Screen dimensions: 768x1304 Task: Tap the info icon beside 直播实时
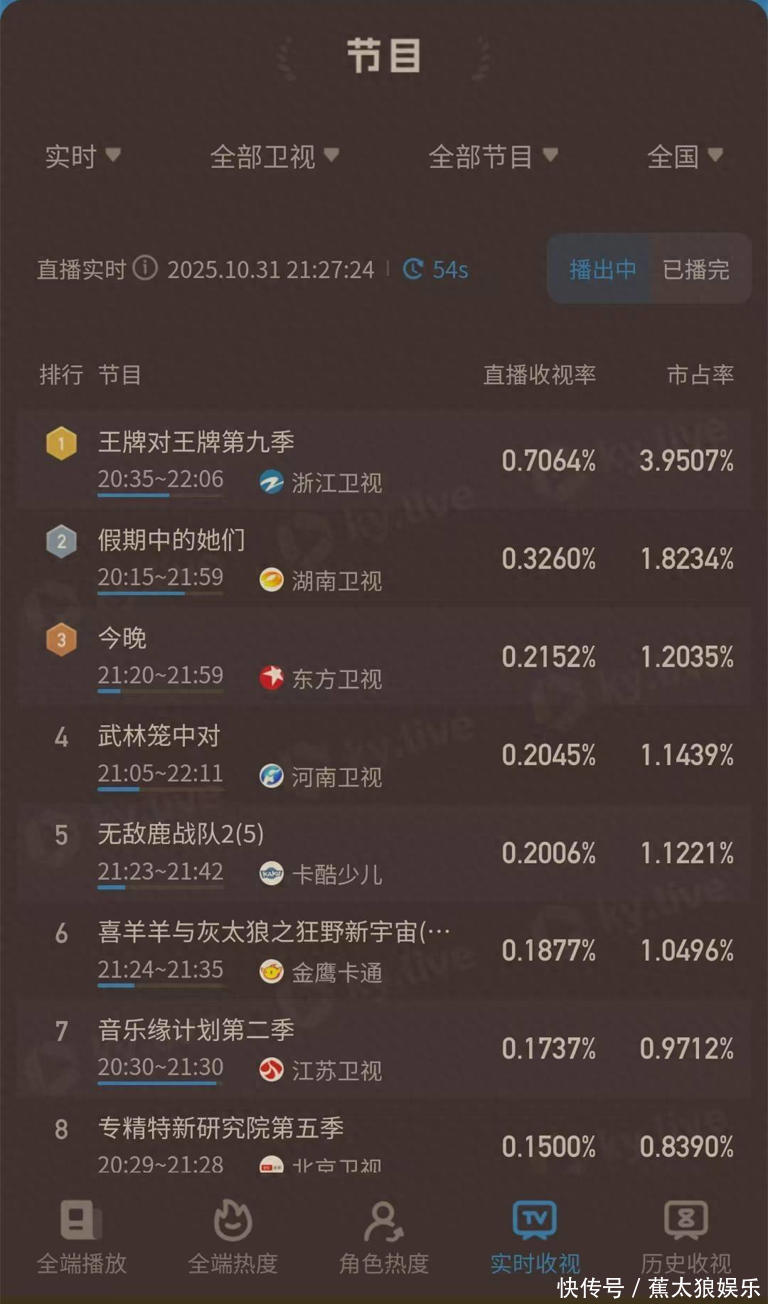click(145, 269)
